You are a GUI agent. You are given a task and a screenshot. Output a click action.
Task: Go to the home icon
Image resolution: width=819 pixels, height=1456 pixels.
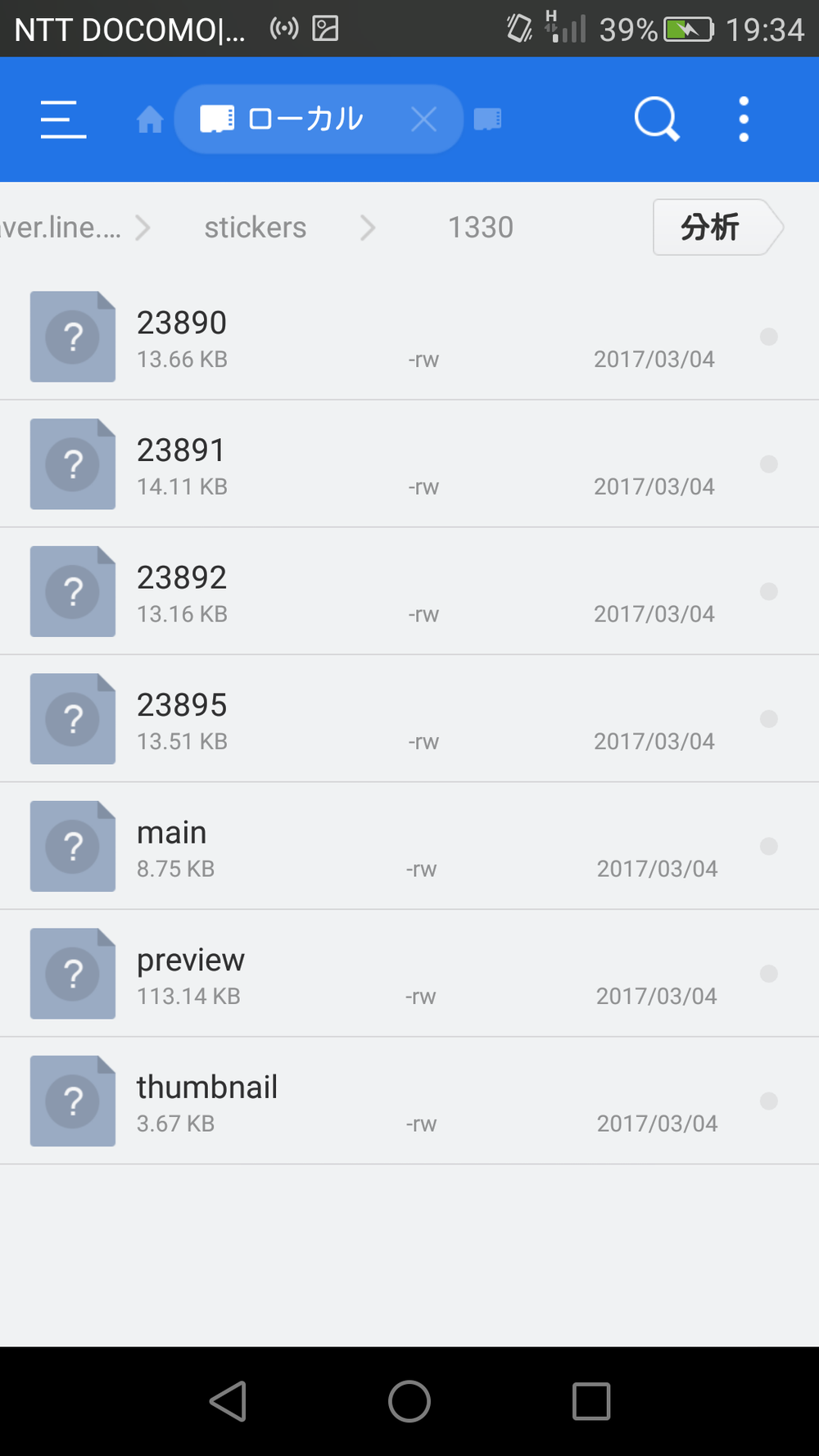click(x=150, y=120)
